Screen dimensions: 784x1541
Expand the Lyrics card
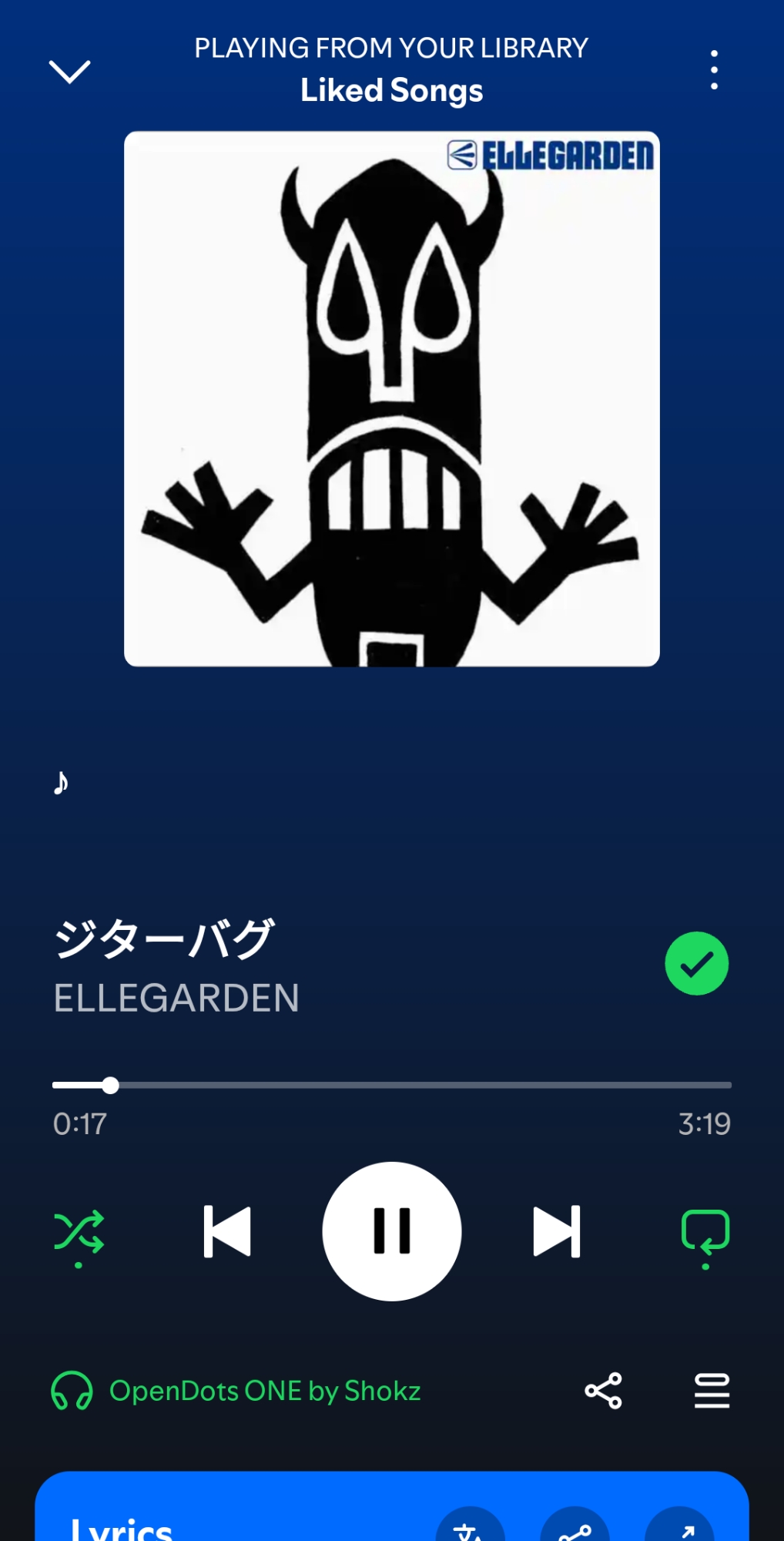679,1526
